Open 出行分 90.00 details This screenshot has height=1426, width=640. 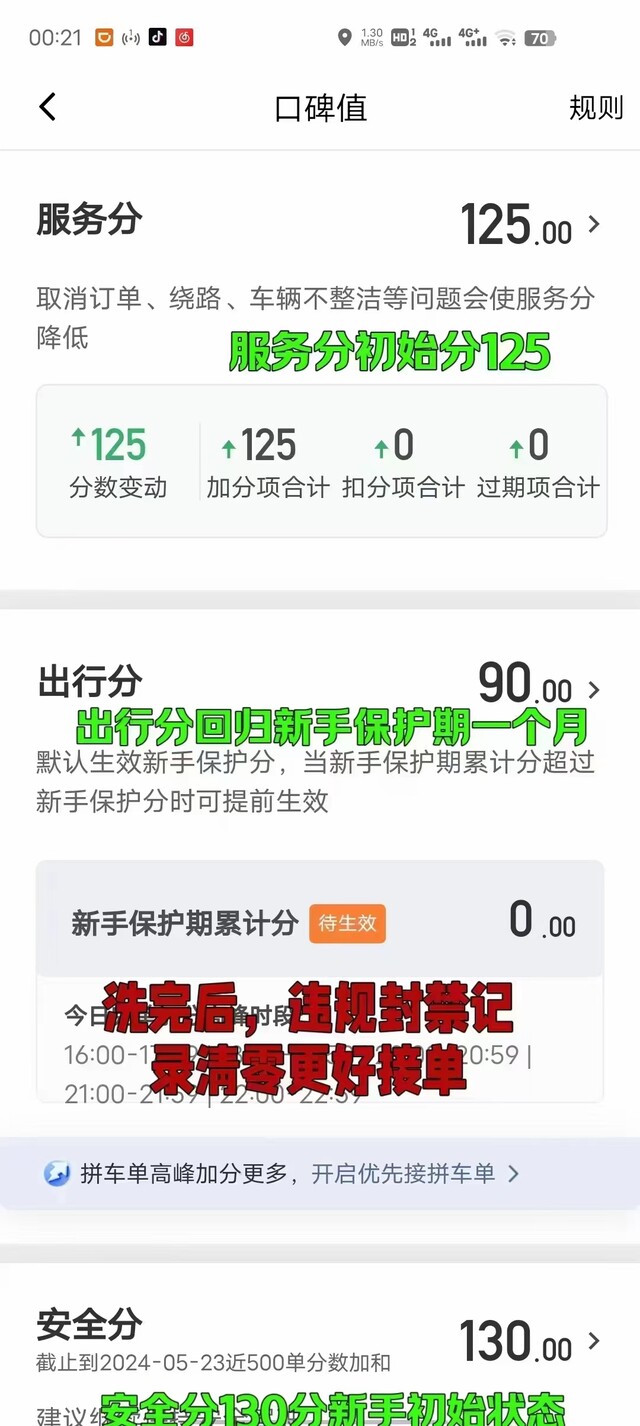540,686
